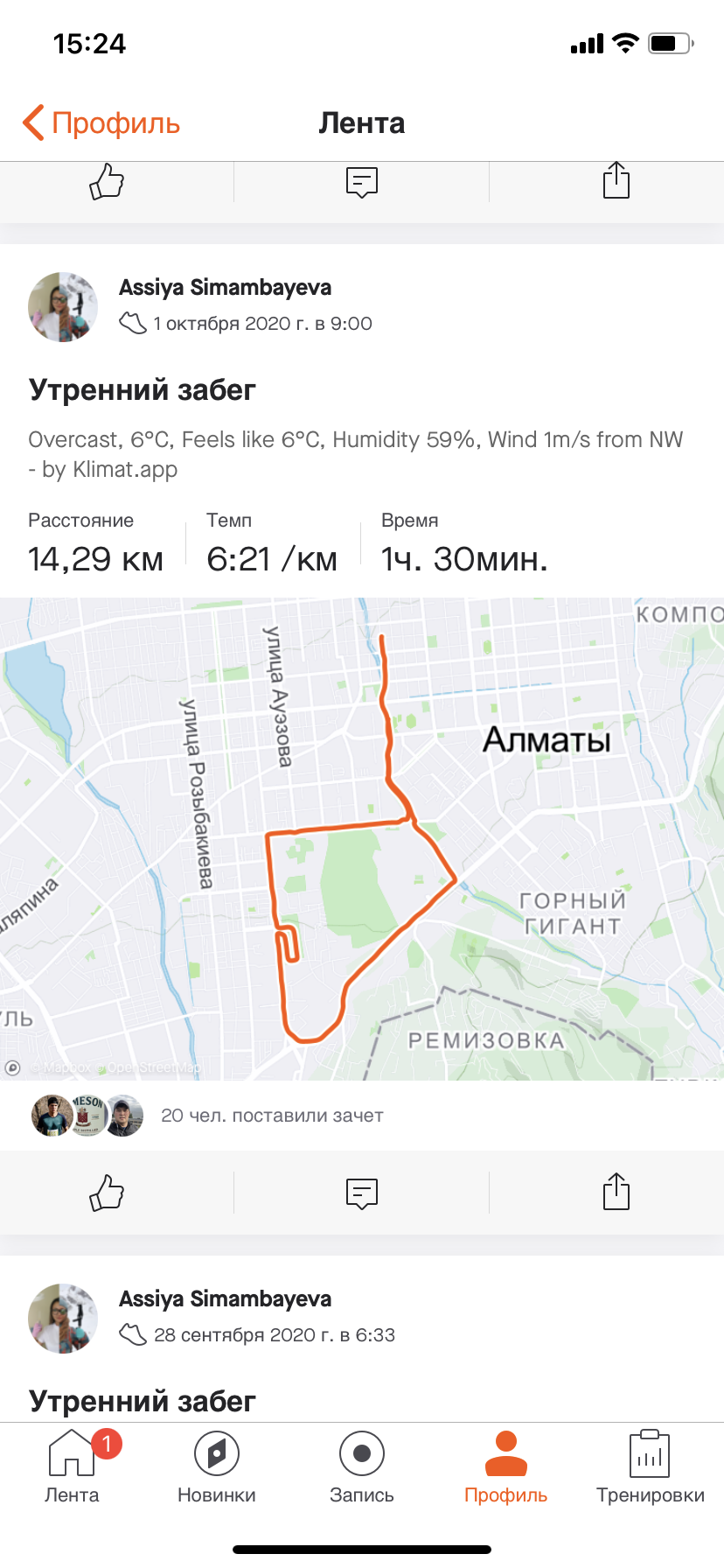Switch to the Тренировки tab

tap(650, 1466)
